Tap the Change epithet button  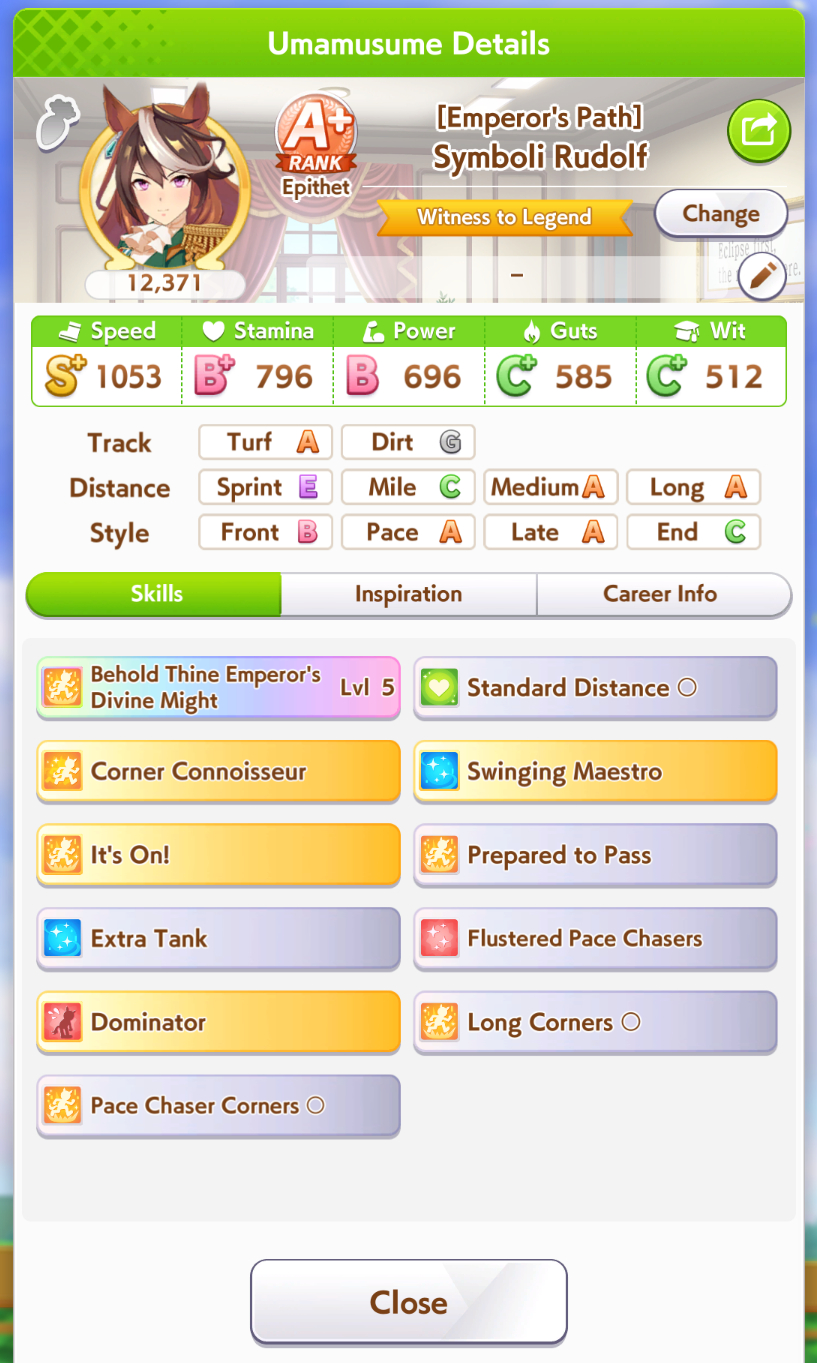coord(720,214)
